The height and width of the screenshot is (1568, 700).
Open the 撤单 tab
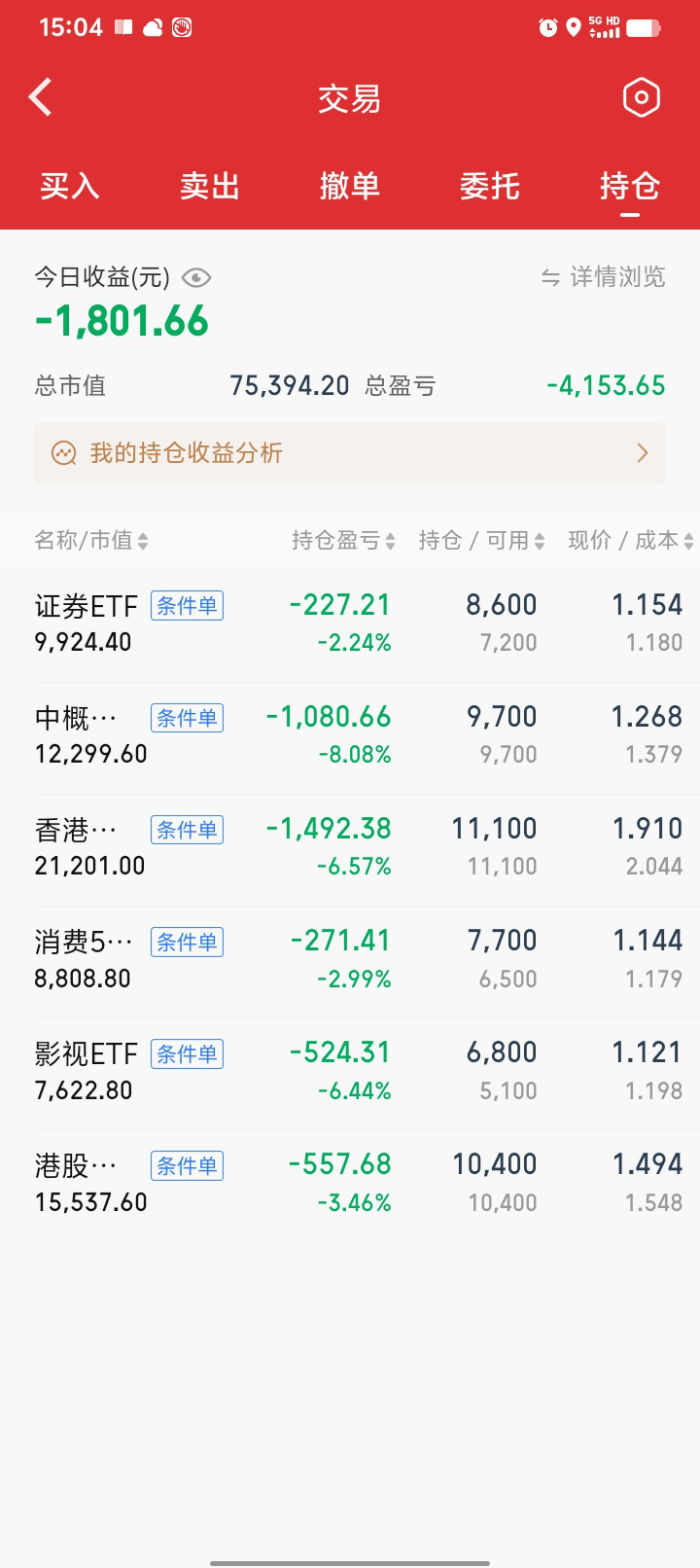350,186
